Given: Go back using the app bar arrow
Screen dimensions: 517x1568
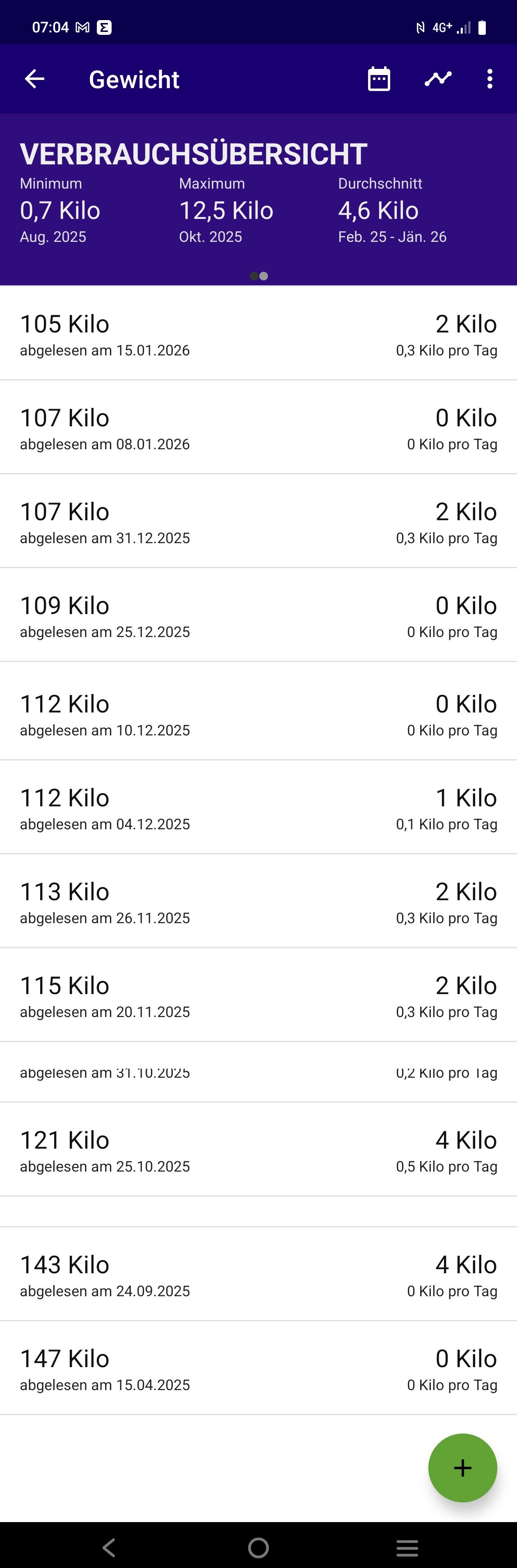Looking at the screenshot, I should pos(35,79).
